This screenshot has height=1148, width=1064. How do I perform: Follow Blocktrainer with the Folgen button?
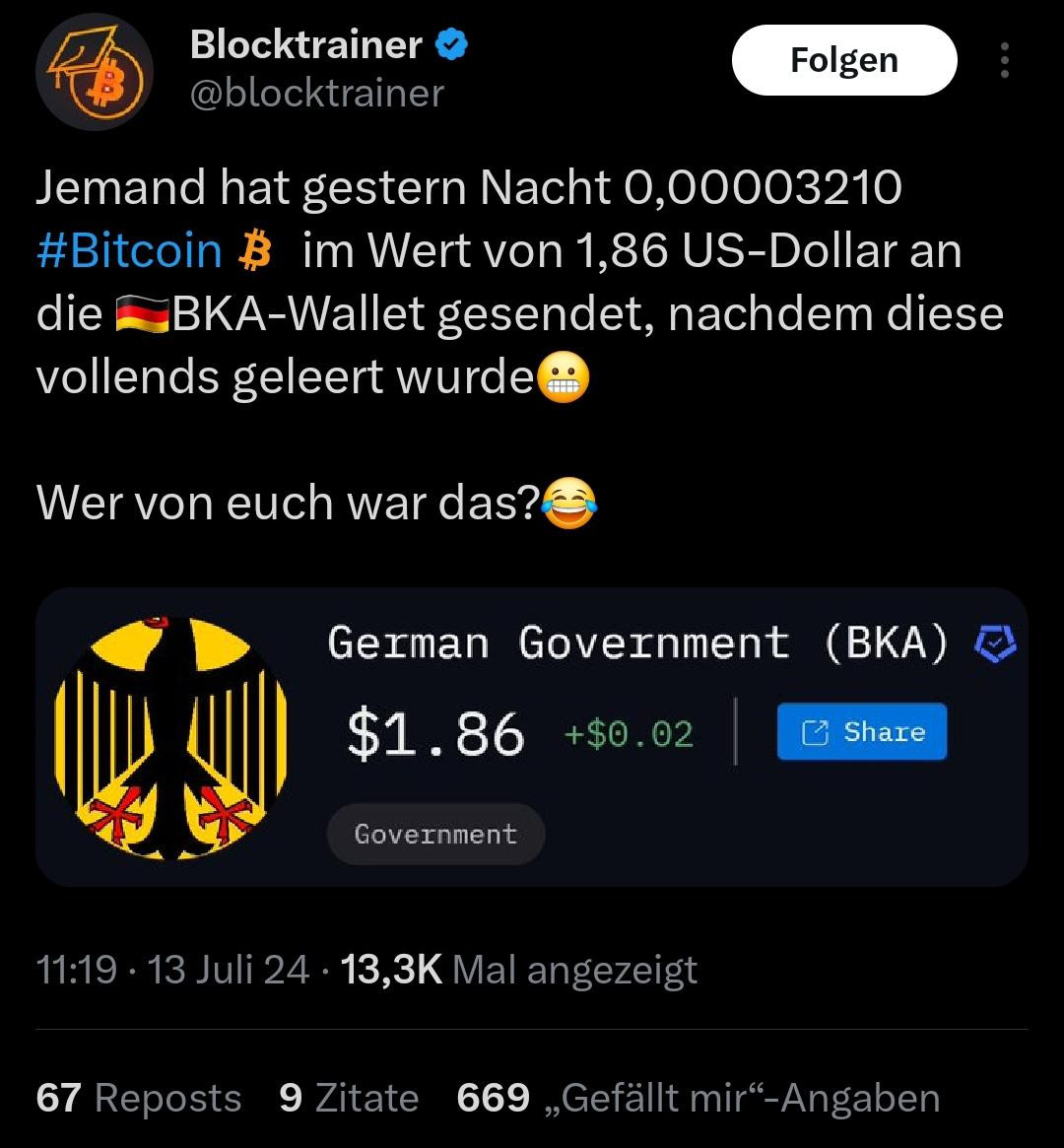[844, 60]
